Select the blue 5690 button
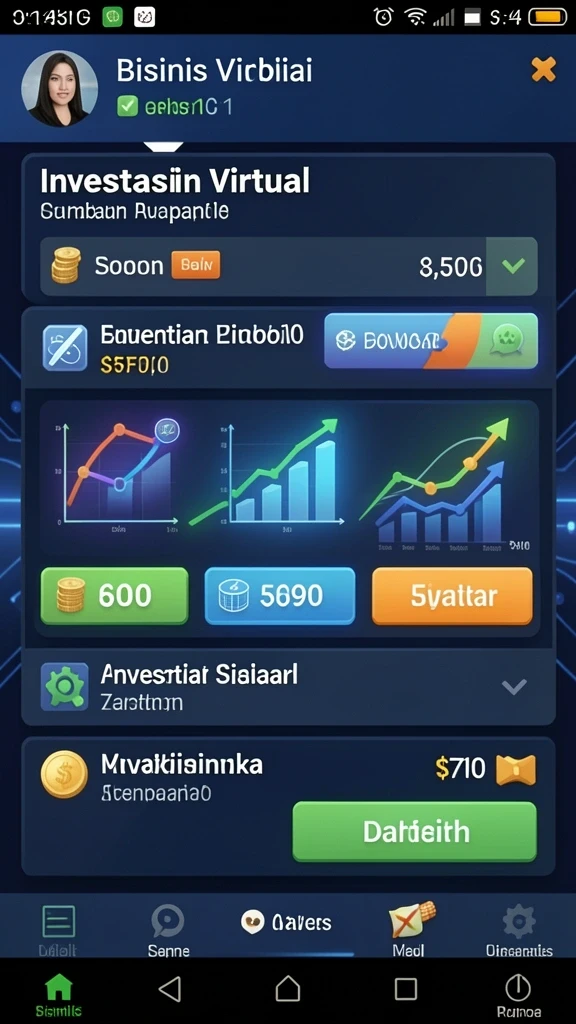576x1024 pixels. pyautogui.click(x=280, y=596)
